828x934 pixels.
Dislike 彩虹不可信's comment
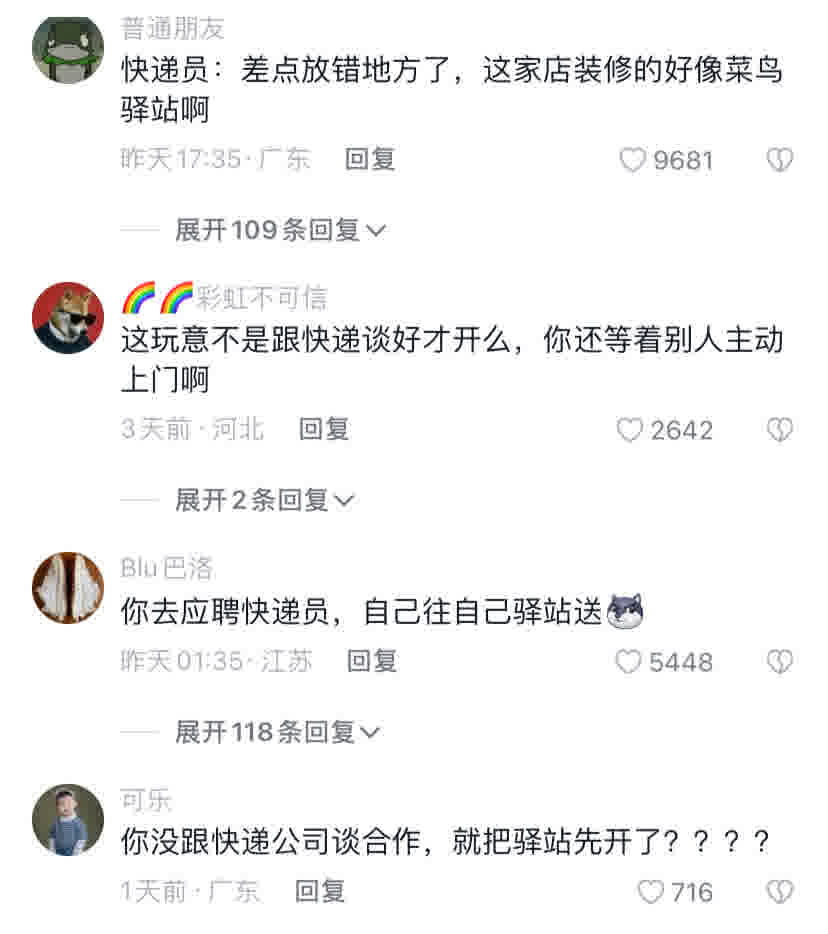coord(779,430)
